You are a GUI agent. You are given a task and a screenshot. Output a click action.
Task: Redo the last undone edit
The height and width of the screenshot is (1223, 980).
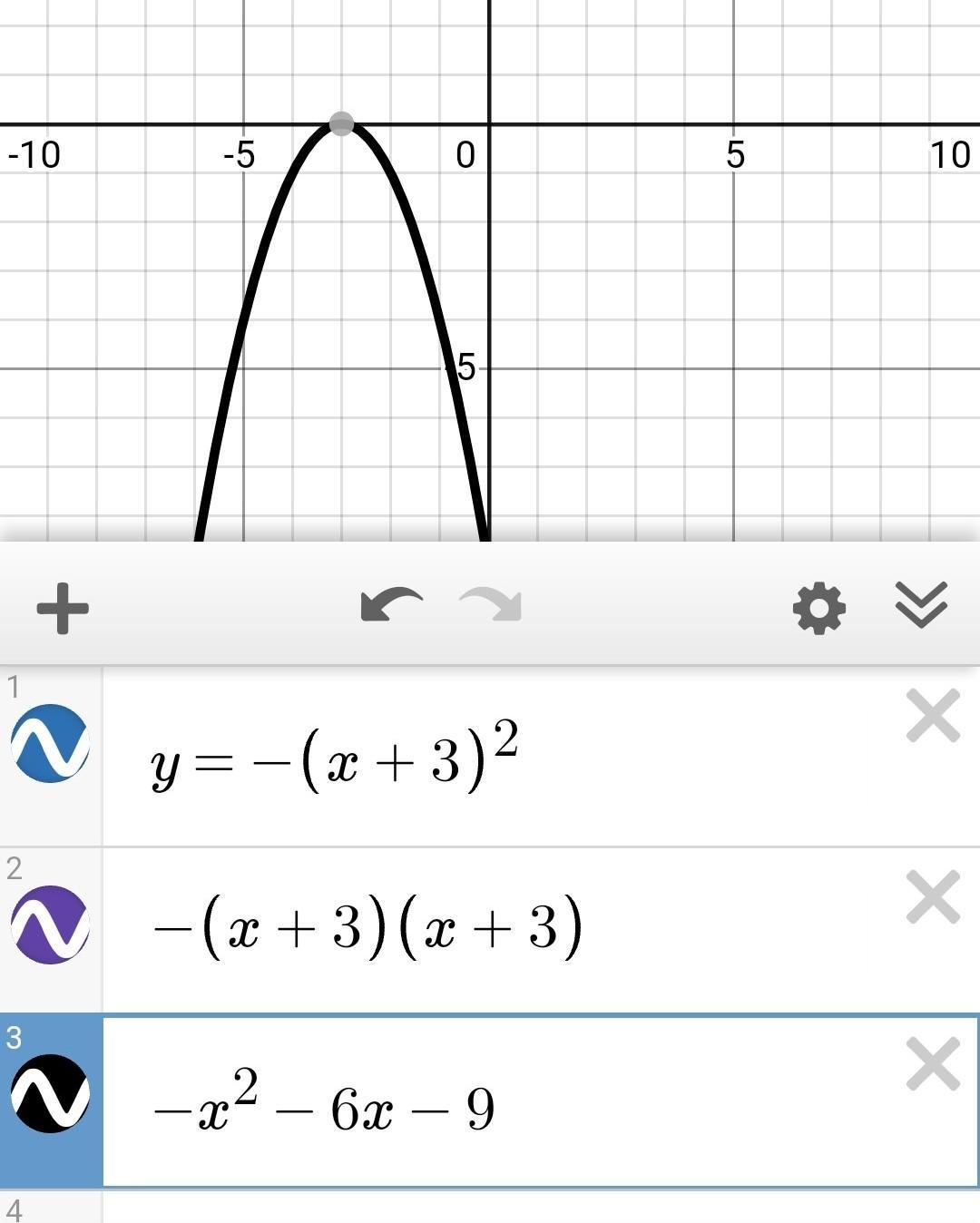491,605
